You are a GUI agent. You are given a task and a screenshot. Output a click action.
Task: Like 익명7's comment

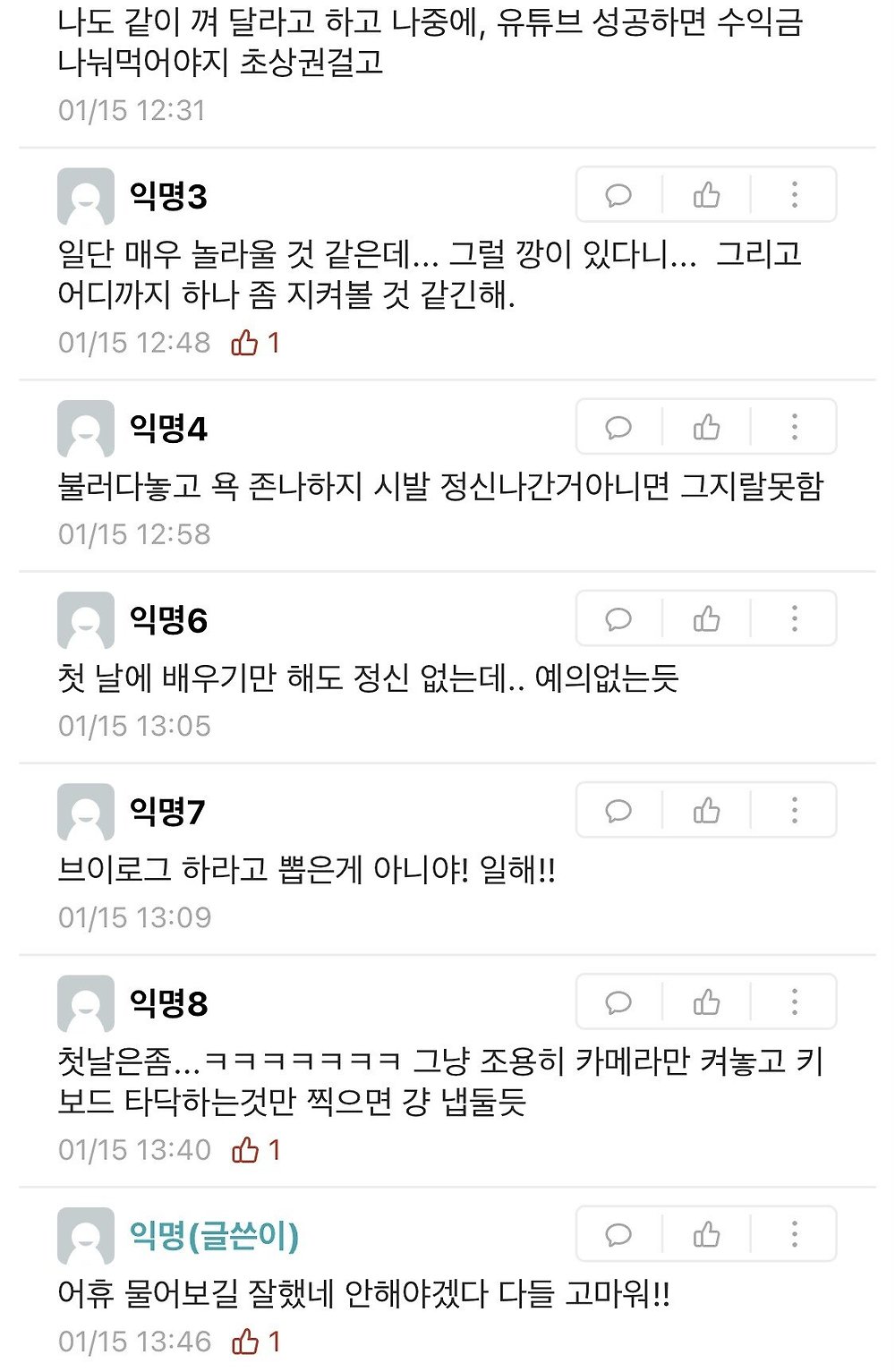(x=706, y=811)
